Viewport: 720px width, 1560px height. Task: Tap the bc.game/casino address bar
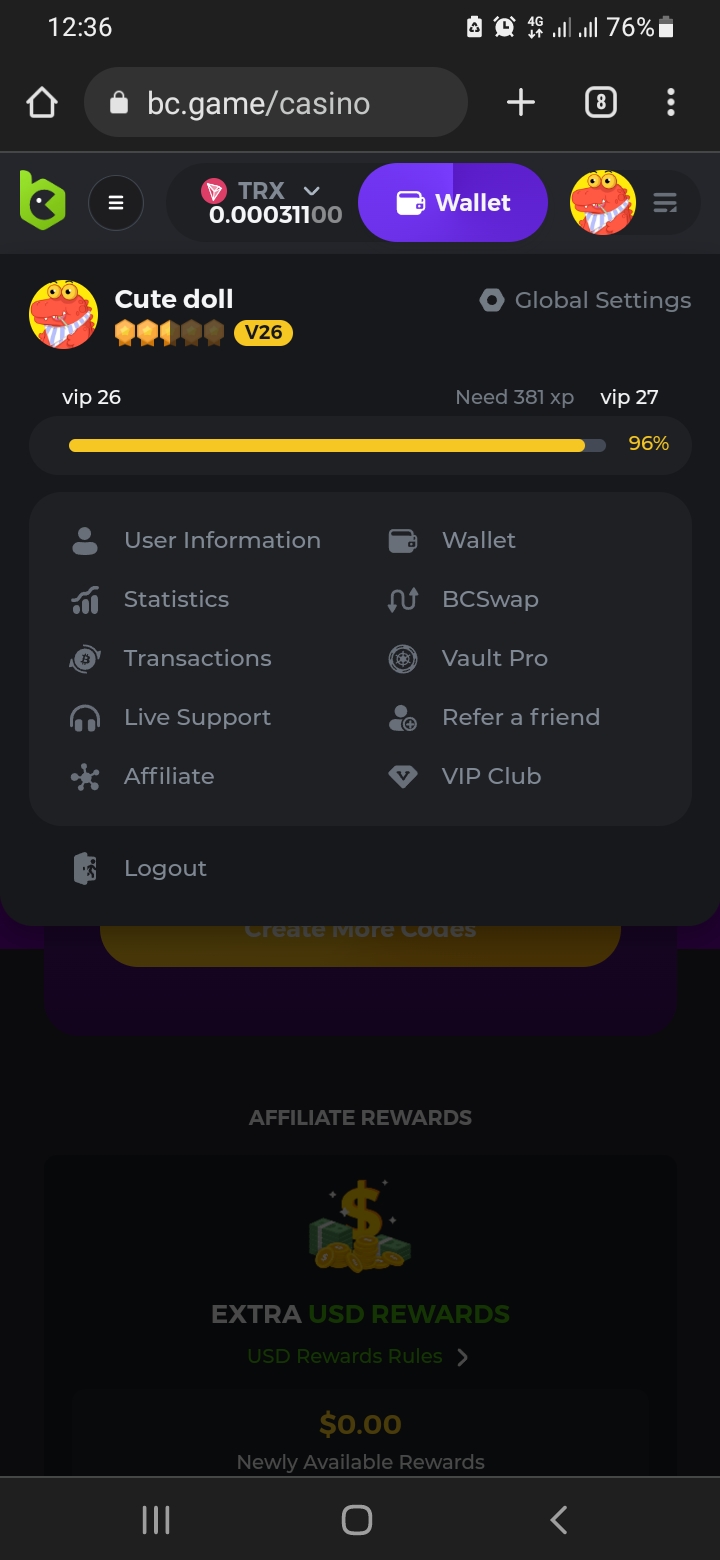(275, 103)
